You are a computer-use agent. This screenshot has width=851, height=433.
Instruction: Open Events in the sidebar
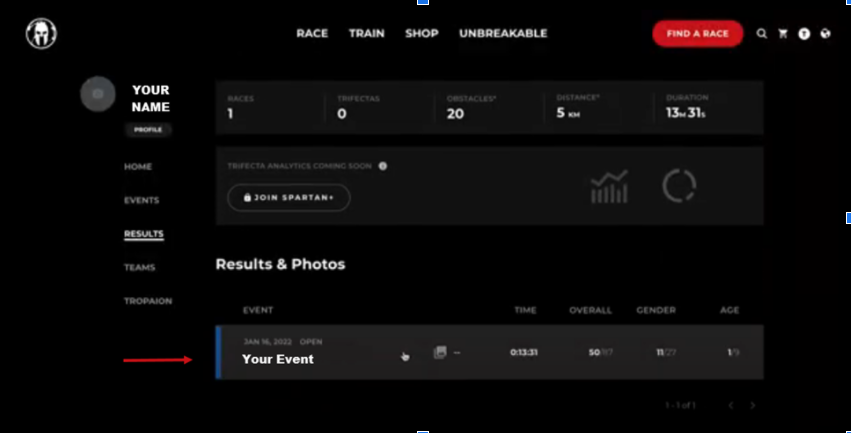coord(141,200)
